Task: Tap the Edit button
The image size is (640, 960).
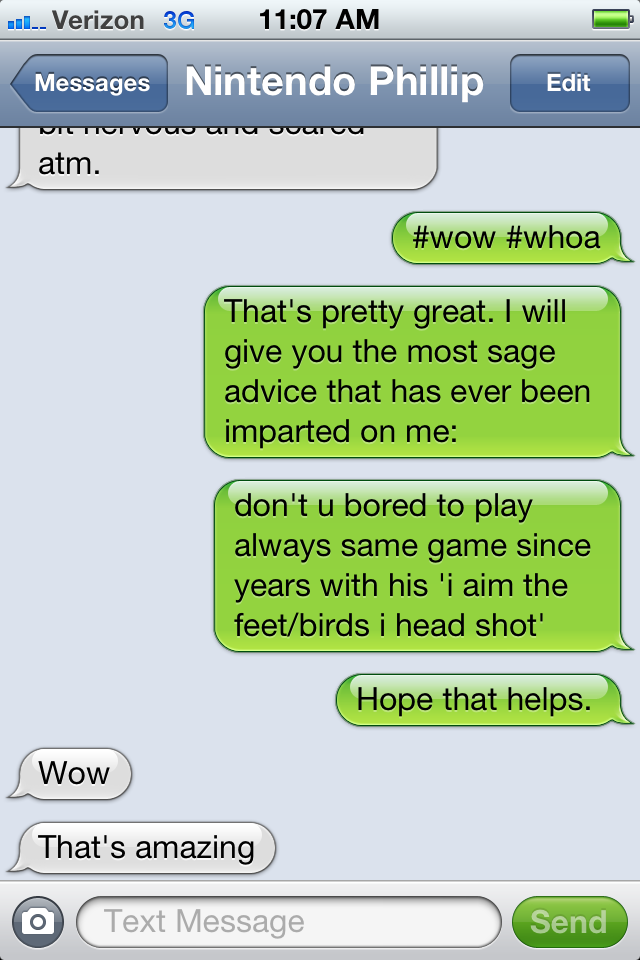Action: pos(568,84)
